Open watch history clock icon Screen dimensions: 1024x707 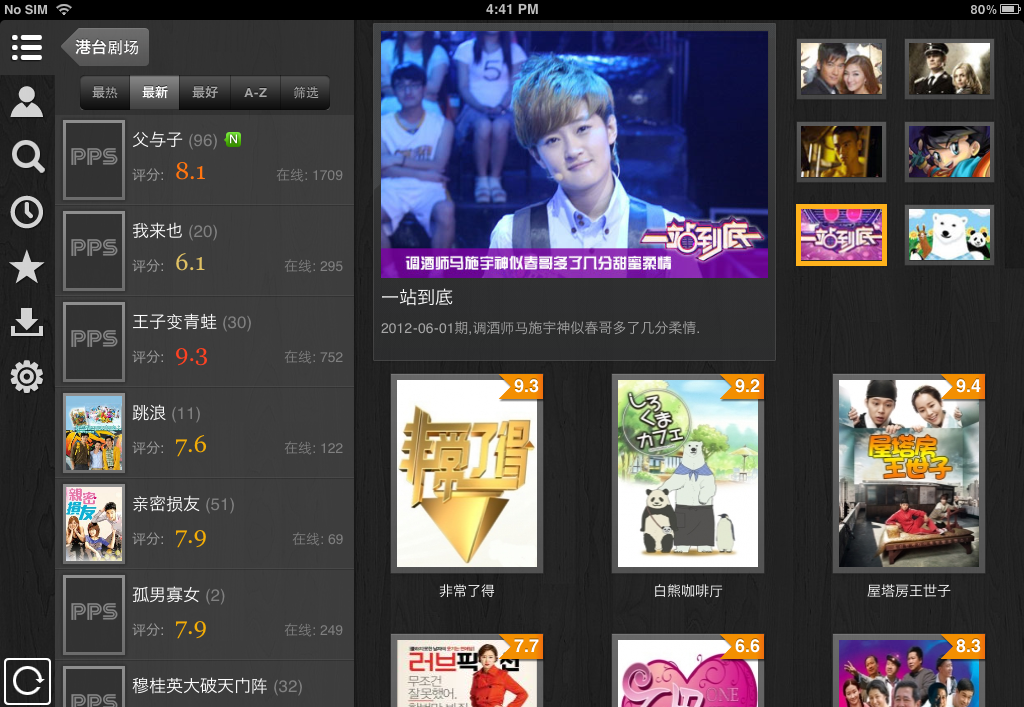[26, 212]
